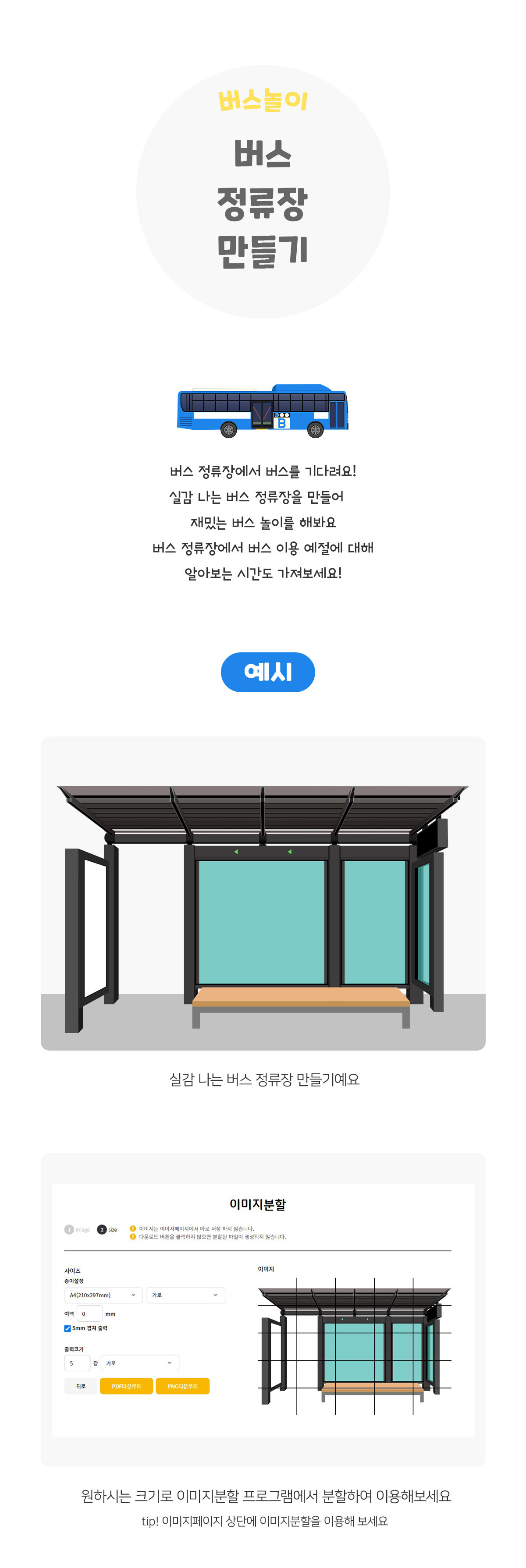Click the blue 예시 badge

[268, 672]
